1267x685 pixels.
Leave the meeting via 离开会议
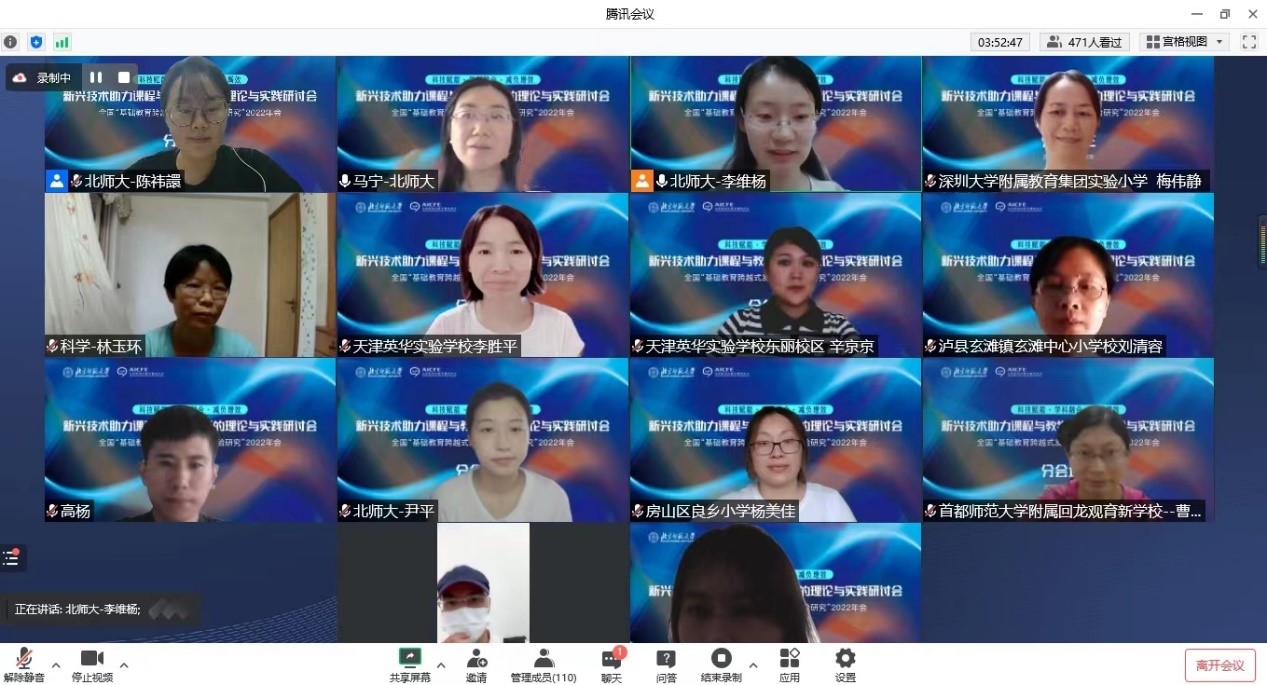(1220, 665)
